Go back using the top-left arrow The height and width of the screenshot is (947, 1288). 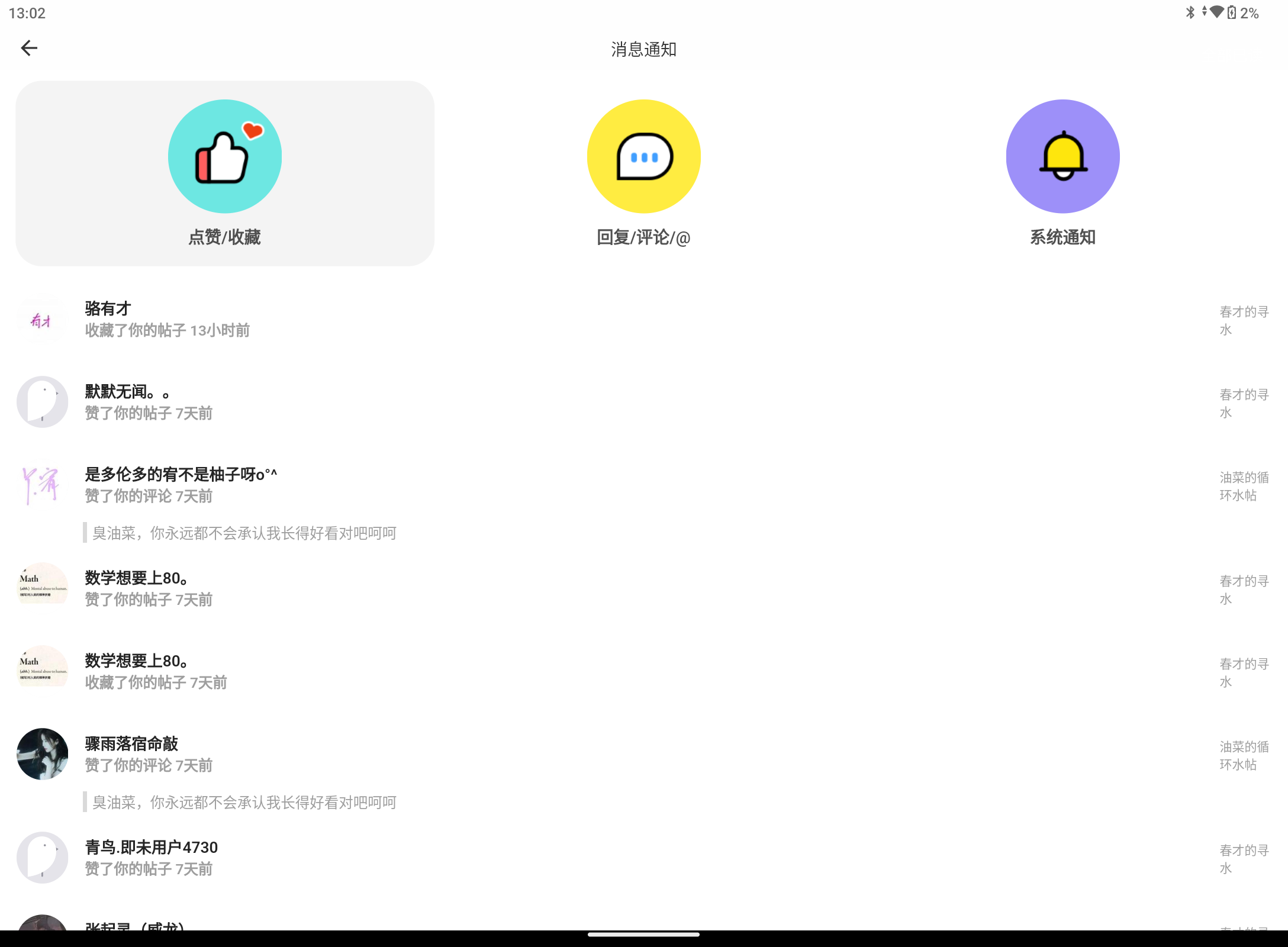click(x=29, y=48)
